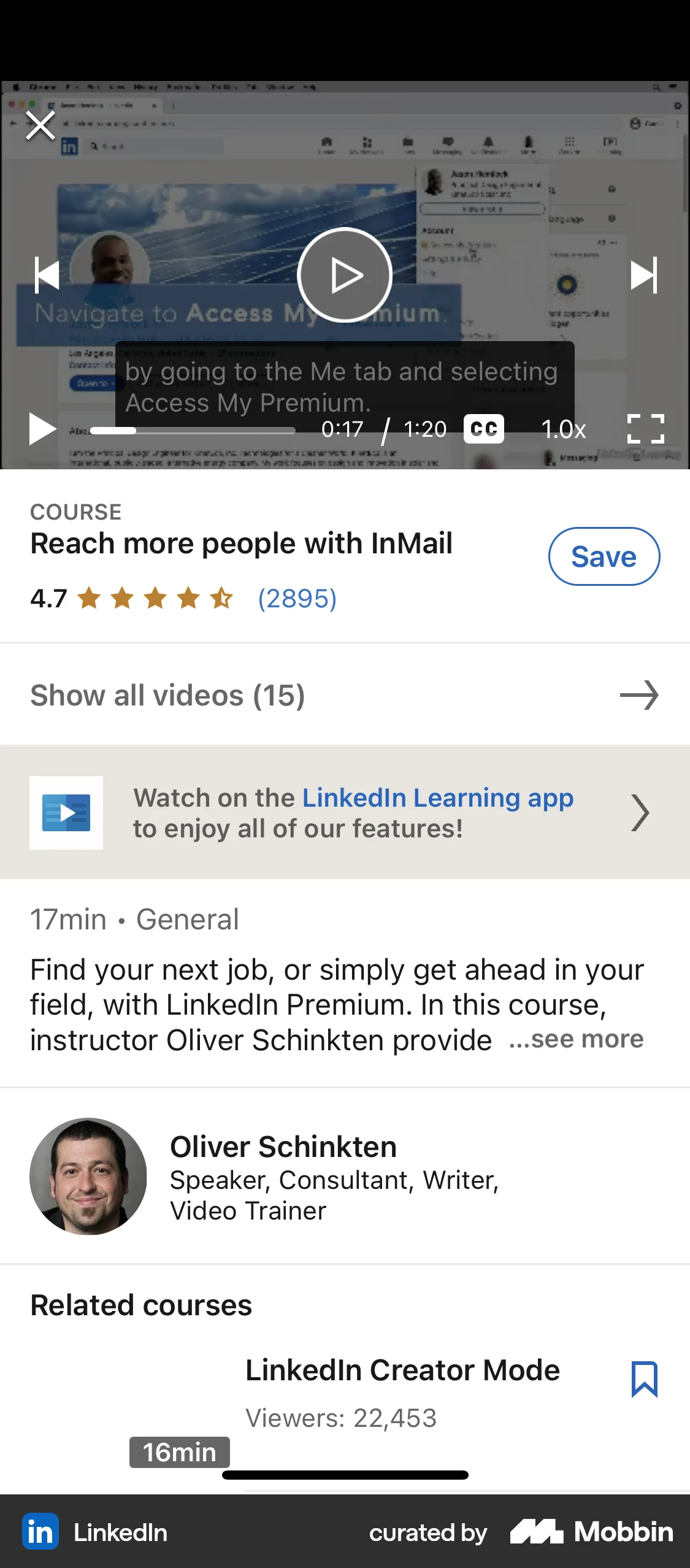Click the LinkedIn logo in the bottom bar
This screenshot has width=690, height=1568.
40,1532
